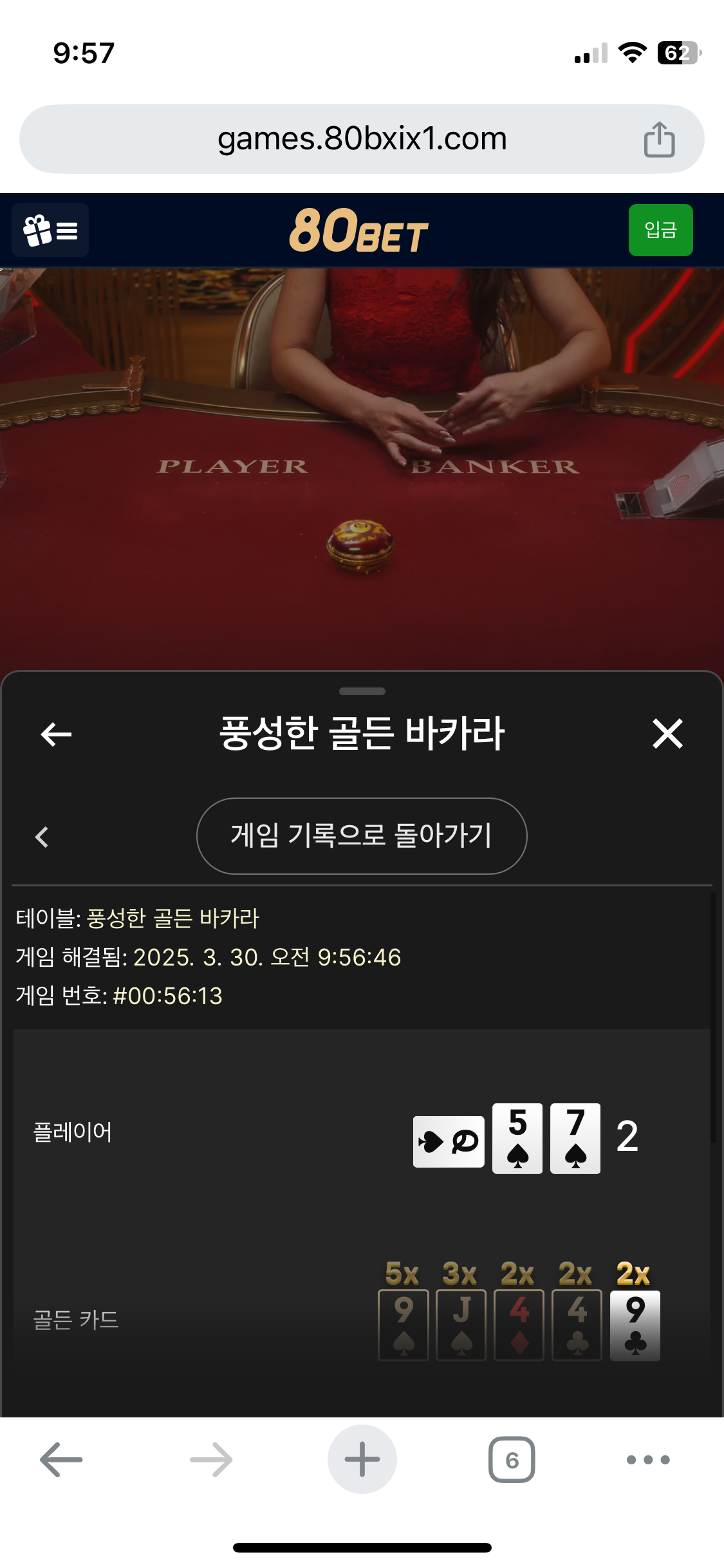The height and width of the screenshot is (1568, 724).
Task: Tap the green 입금 deposit button
Action: [x=660, y=230]
